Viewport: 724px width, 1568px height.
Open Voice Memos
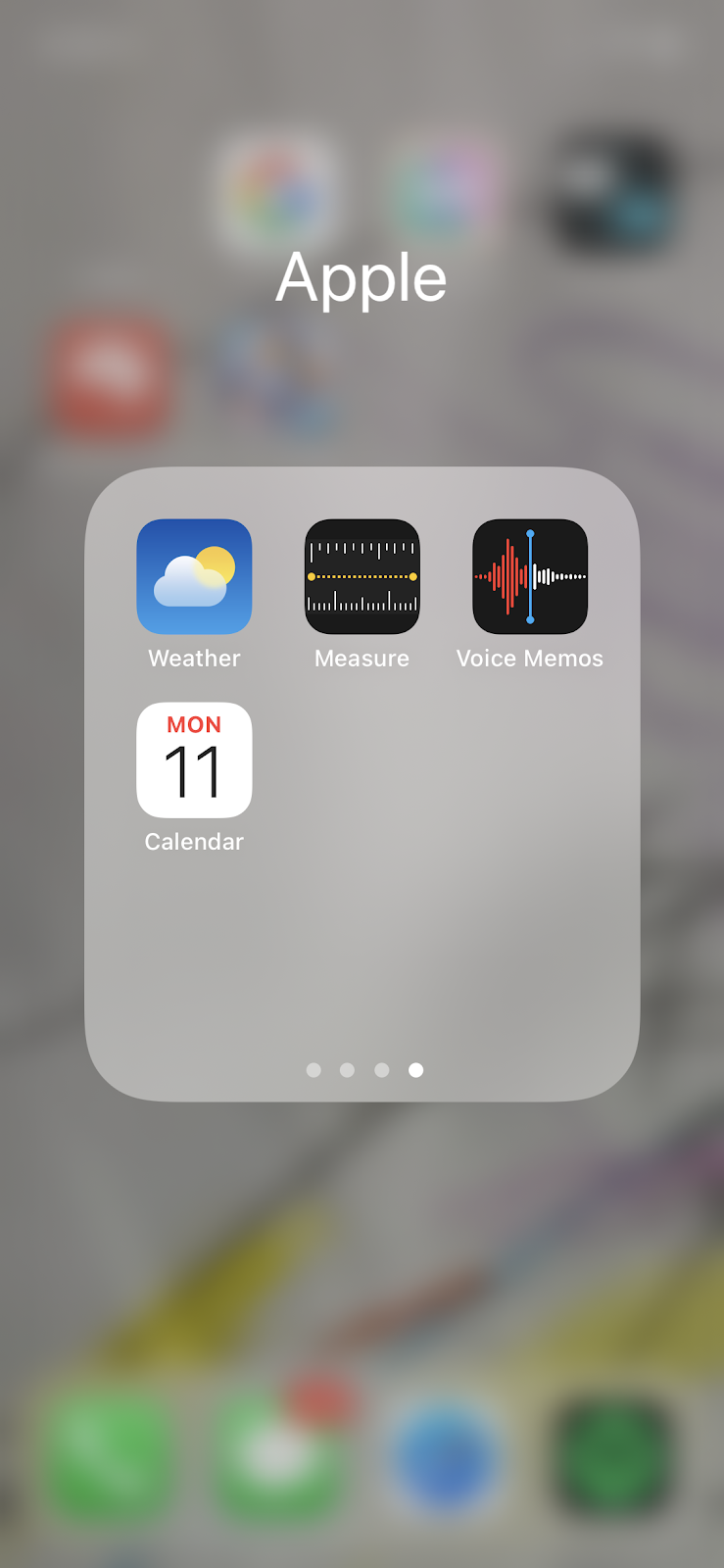[x=530, y=576]
